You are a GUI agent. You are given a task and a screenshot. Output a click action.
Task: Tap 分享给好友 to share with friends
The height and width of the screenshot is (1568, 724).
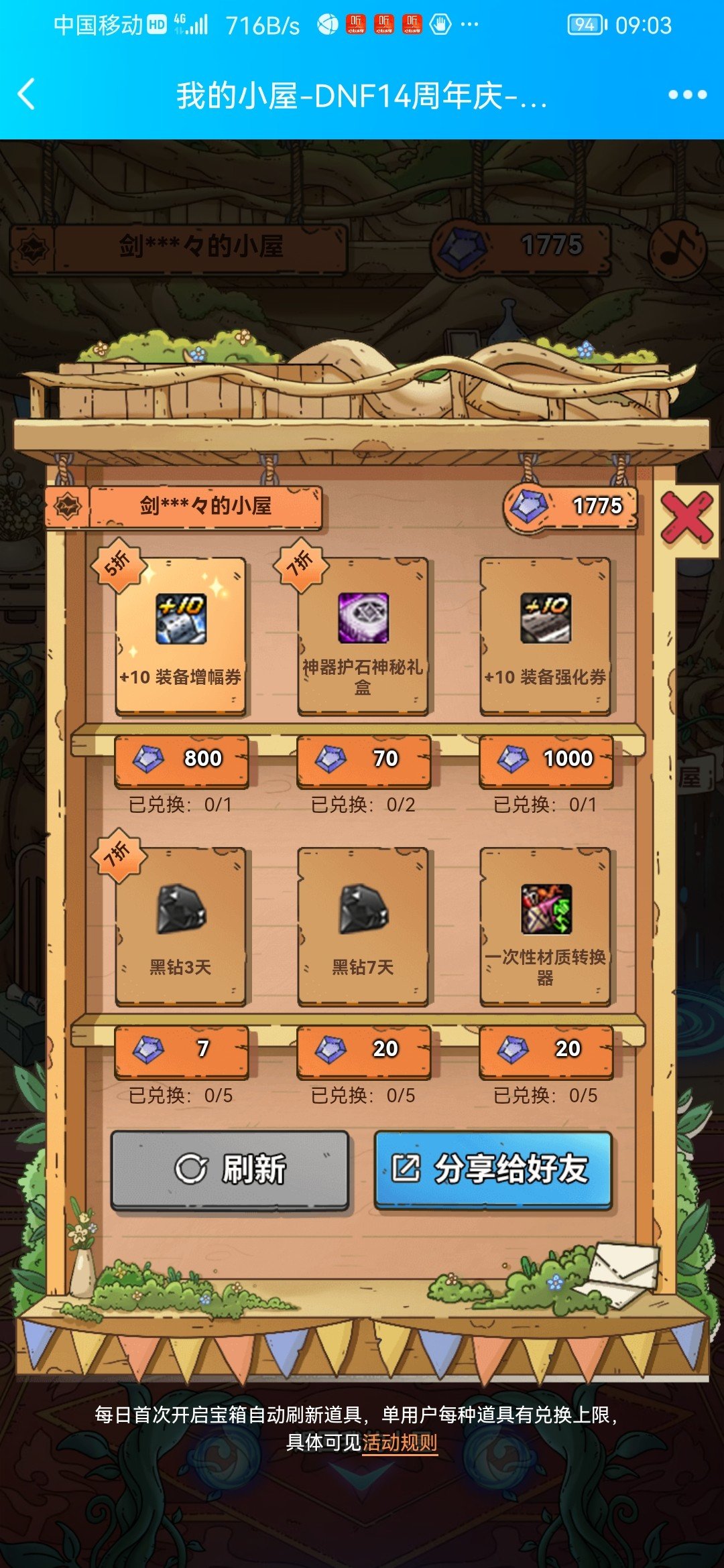click(493, 1169)
